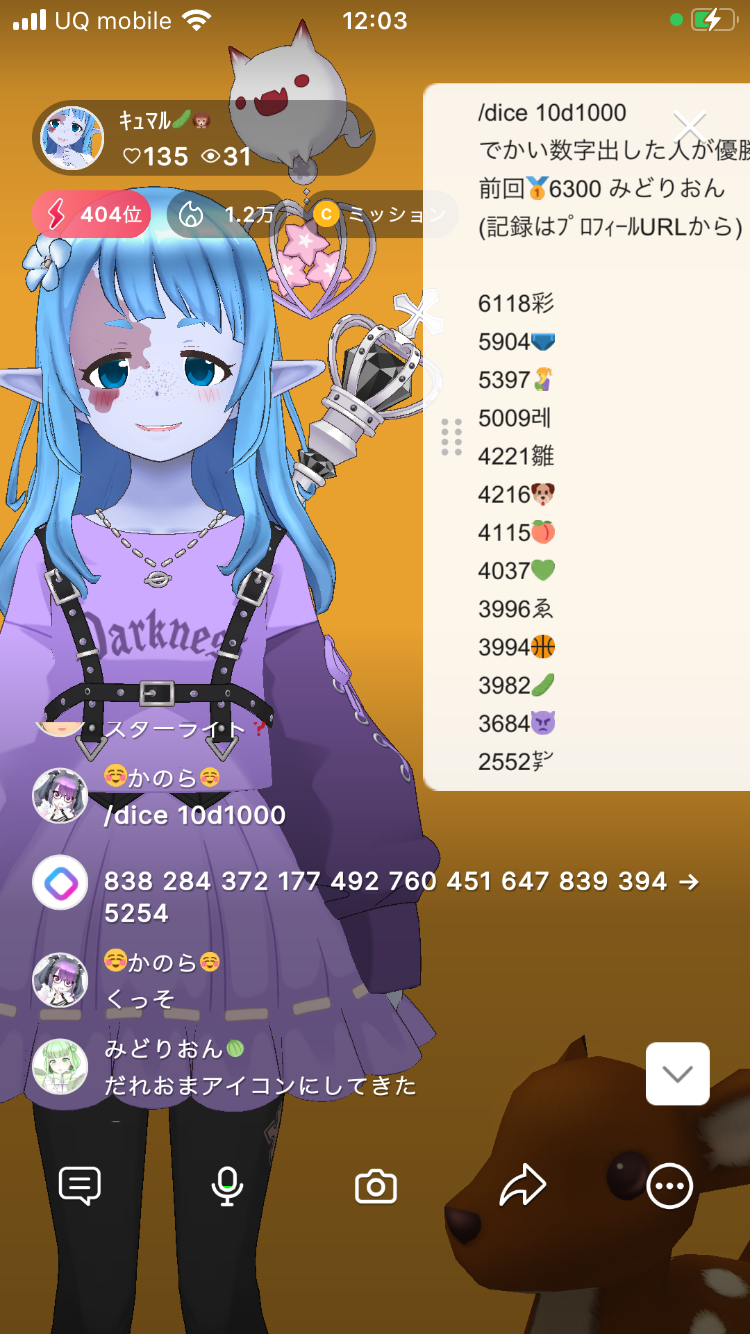View the 404位 ranking badge

click(92, 213)
